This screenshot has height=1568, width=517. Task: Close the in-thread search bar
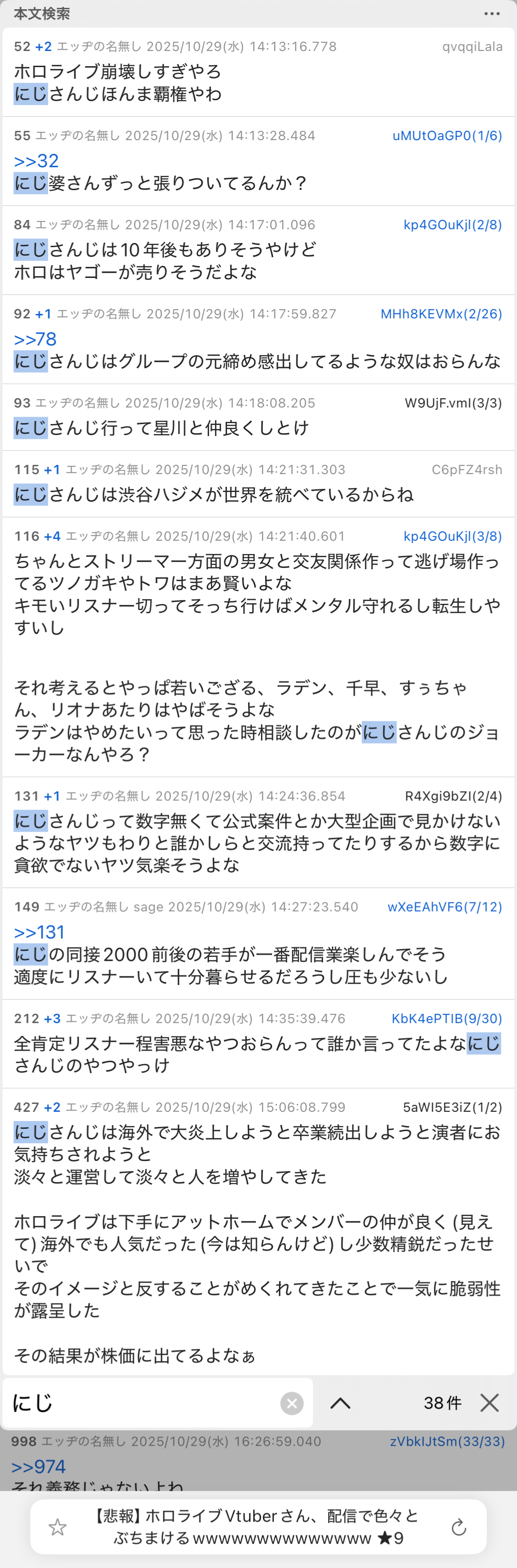pos(489,1403)
